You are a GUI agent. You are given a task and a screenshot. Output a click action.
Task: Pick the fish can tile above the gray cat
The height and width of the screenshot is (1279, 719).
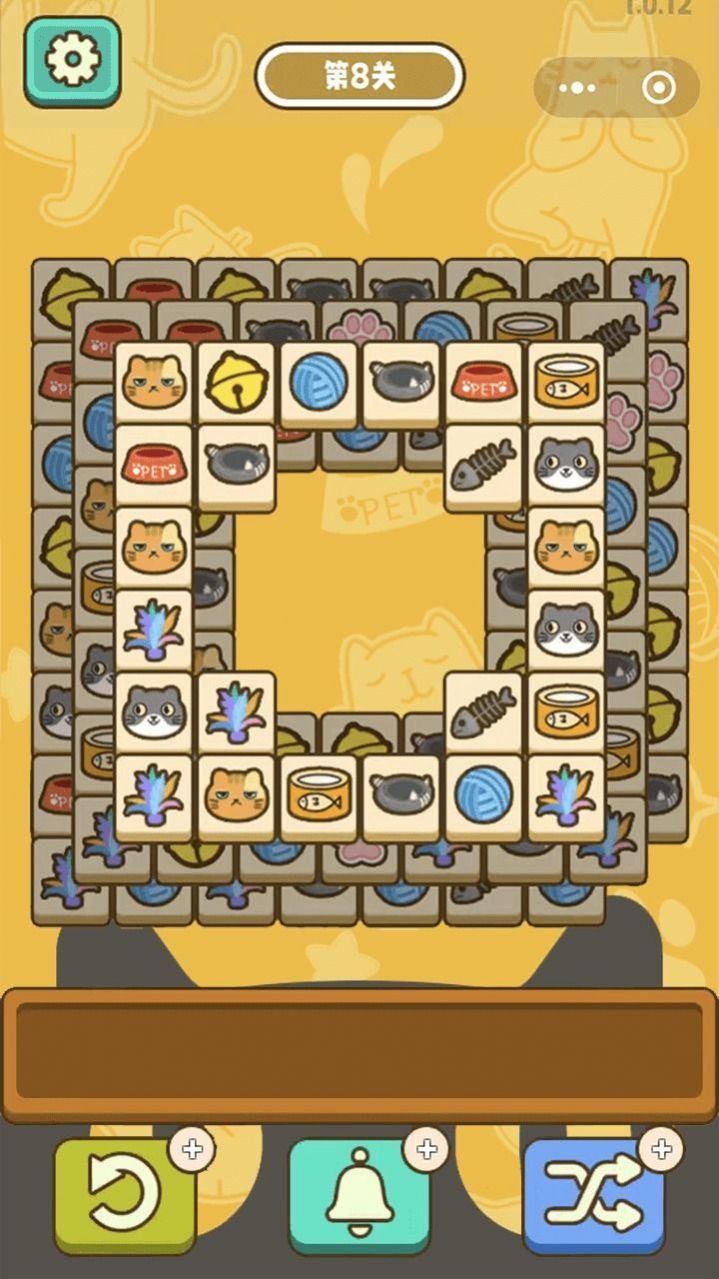tap(564, 381)
